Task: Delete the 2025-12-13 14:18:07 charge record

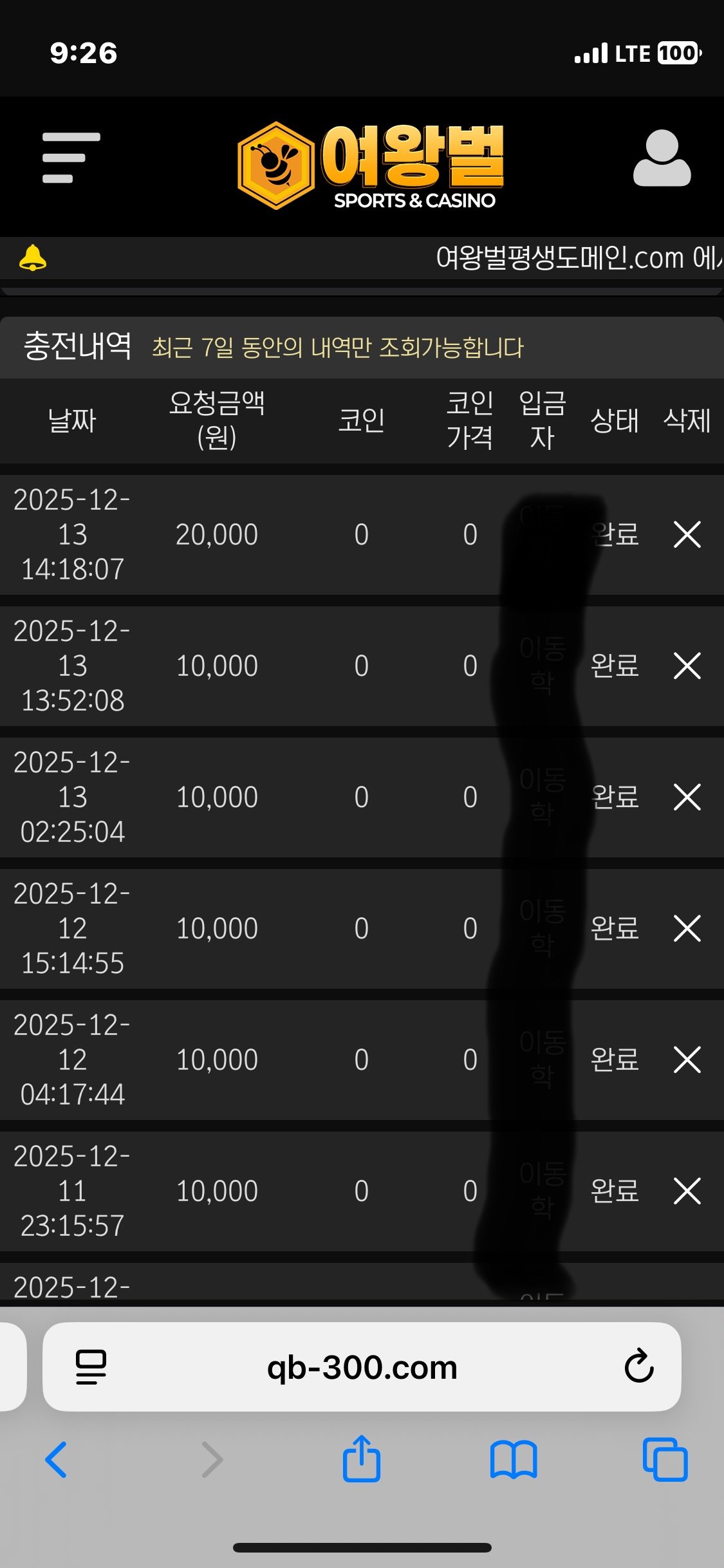Action: (x=687, y=535)
